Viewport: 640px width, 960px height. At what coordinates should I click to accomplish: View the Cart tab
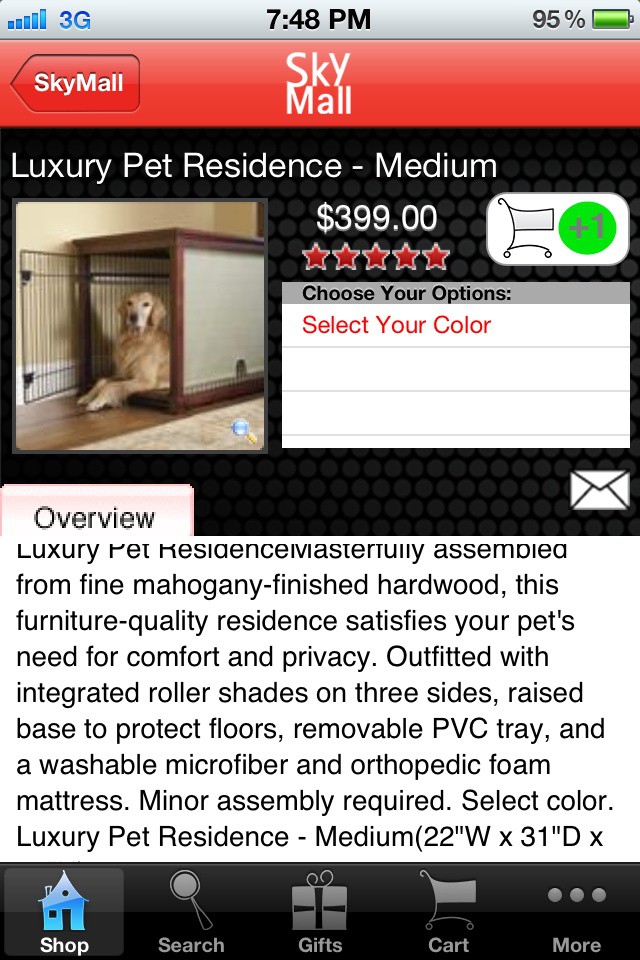[448, 912]
